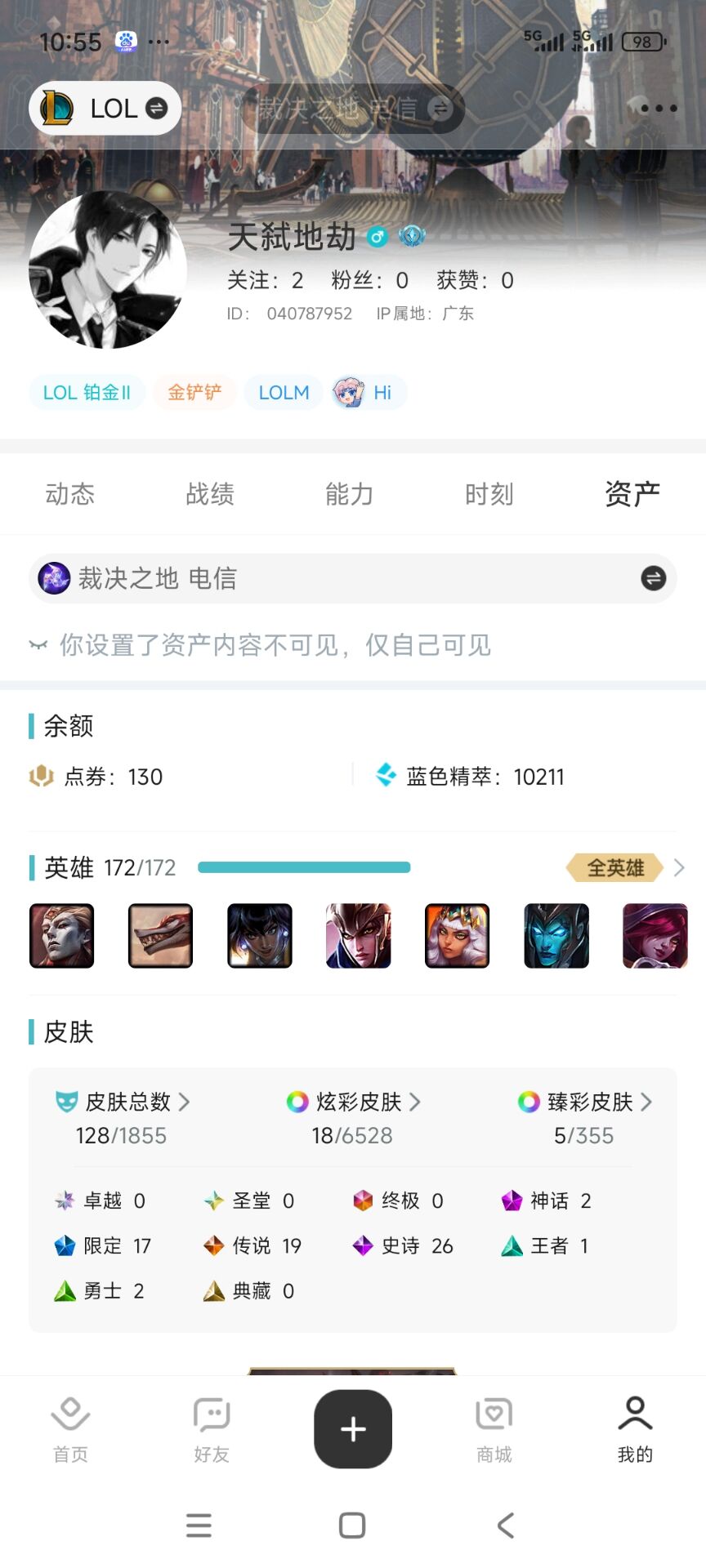Select the 时刻 tab
Screen dimensions: 706x1568
tap(489, 494)
